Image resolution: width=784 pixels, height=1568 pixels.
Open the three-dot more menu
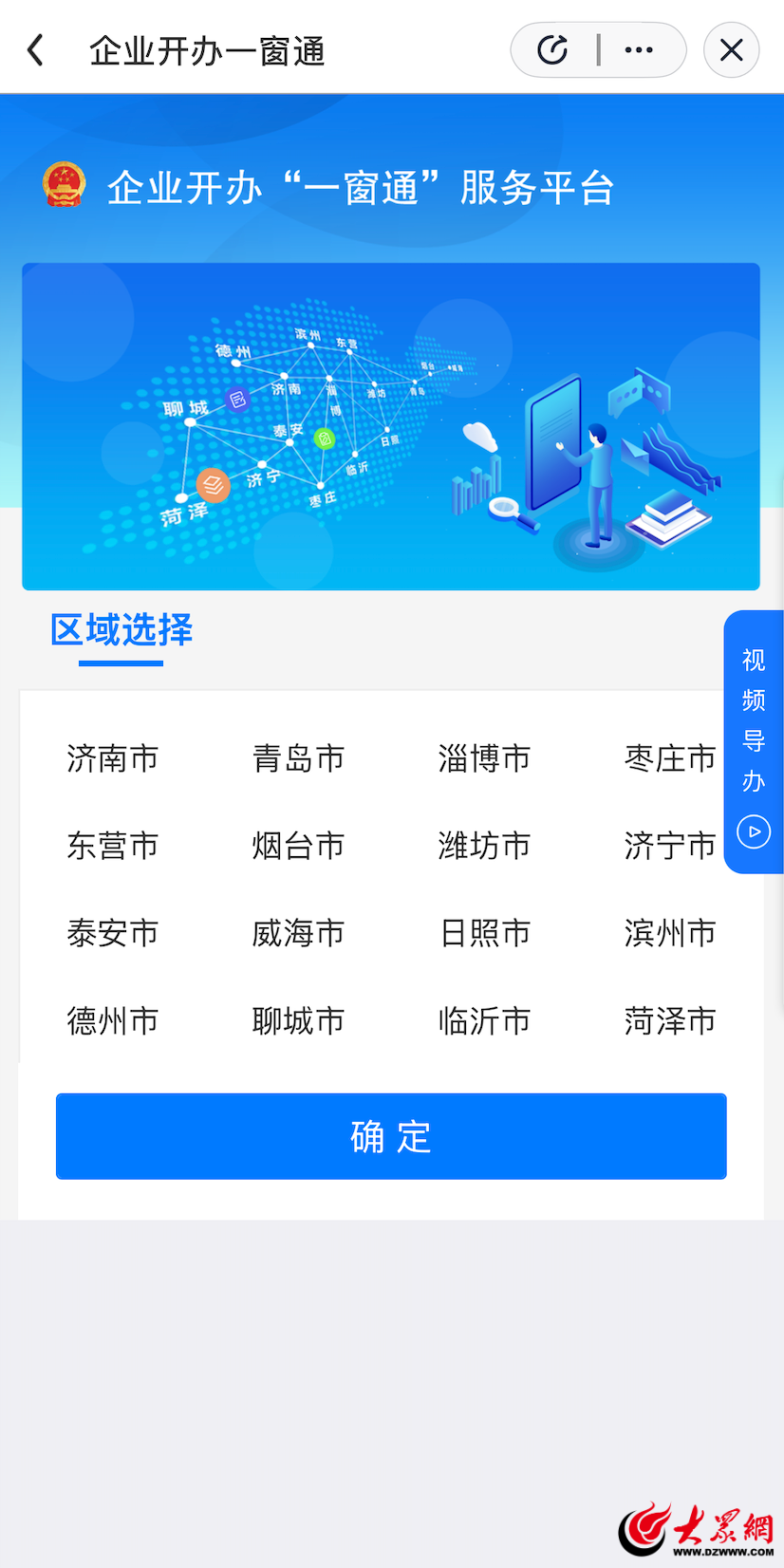tap(639, 50)
